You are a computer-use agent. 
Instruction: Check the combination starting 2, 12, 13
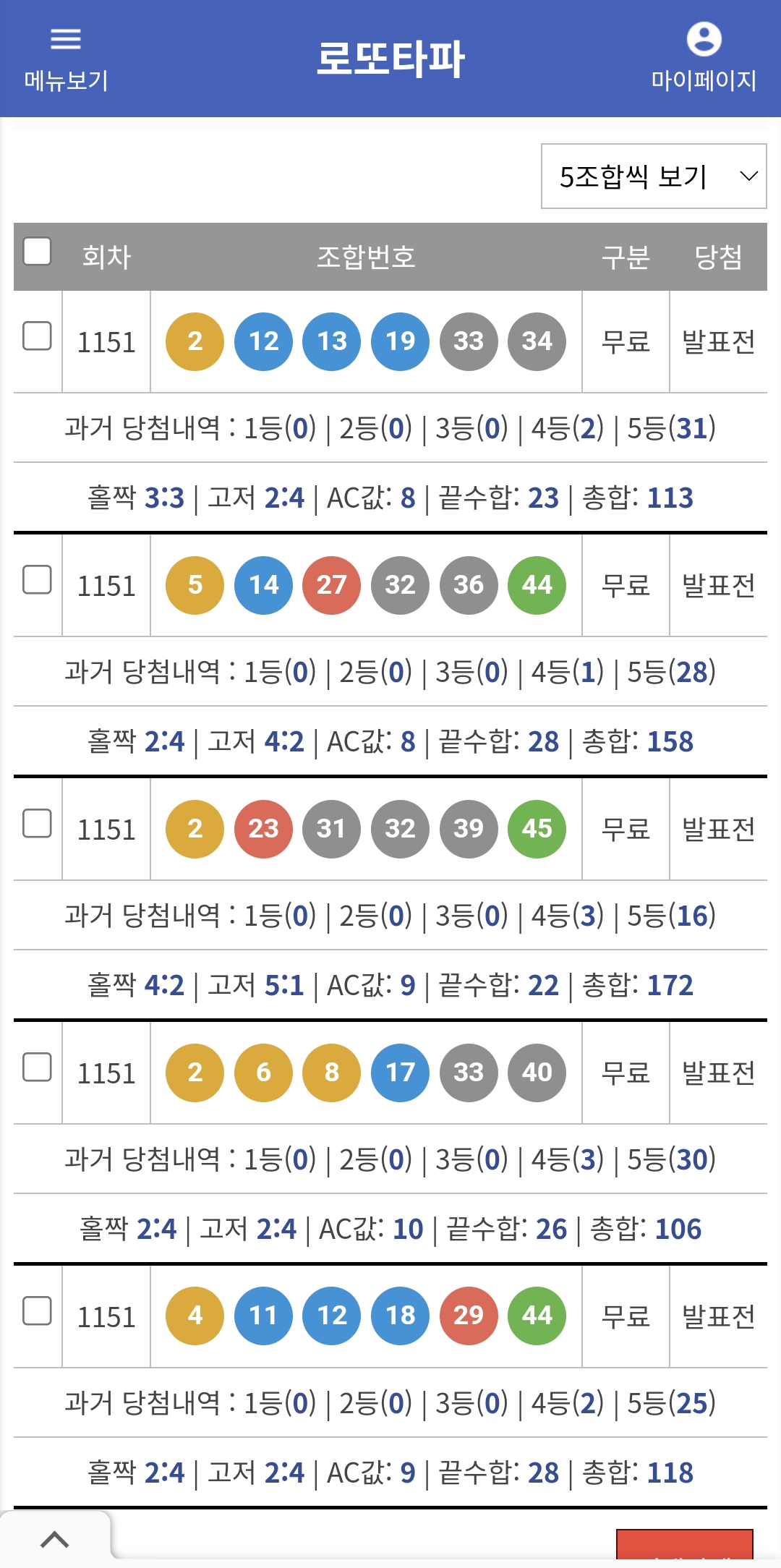(x=37, y=336)
